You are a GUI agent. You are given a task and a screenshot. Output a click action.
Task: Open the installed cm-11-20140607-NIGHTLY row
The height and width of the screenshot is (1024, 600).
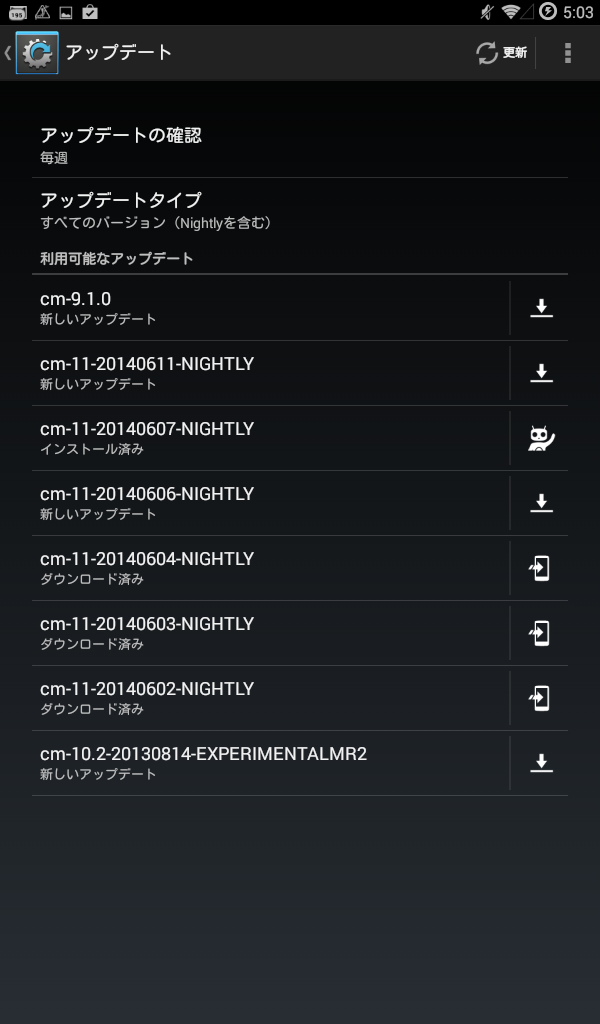pos(270,438)
